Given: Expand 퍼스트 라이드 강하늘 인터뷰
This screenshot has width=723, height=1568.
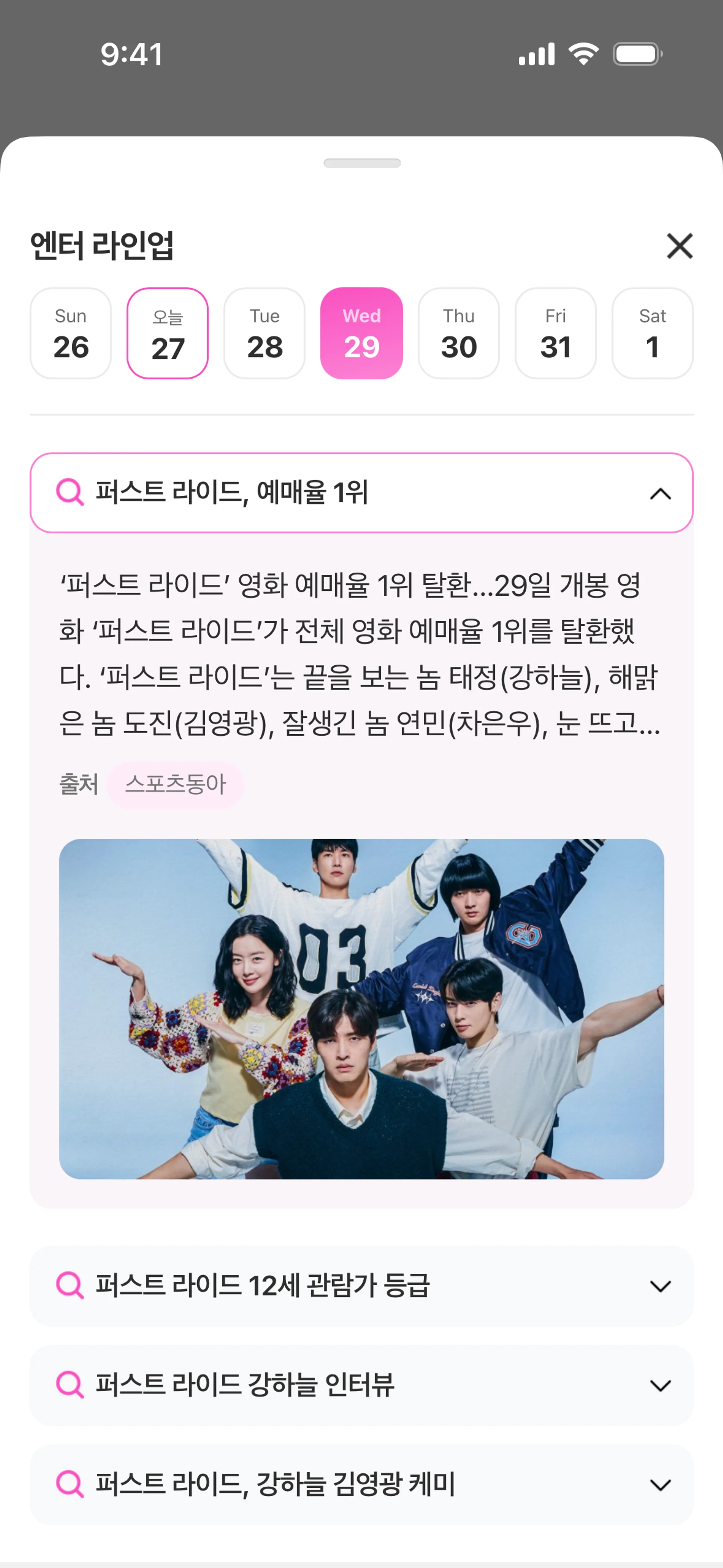Looking at the screenshot, I should tap(361, 1385).
